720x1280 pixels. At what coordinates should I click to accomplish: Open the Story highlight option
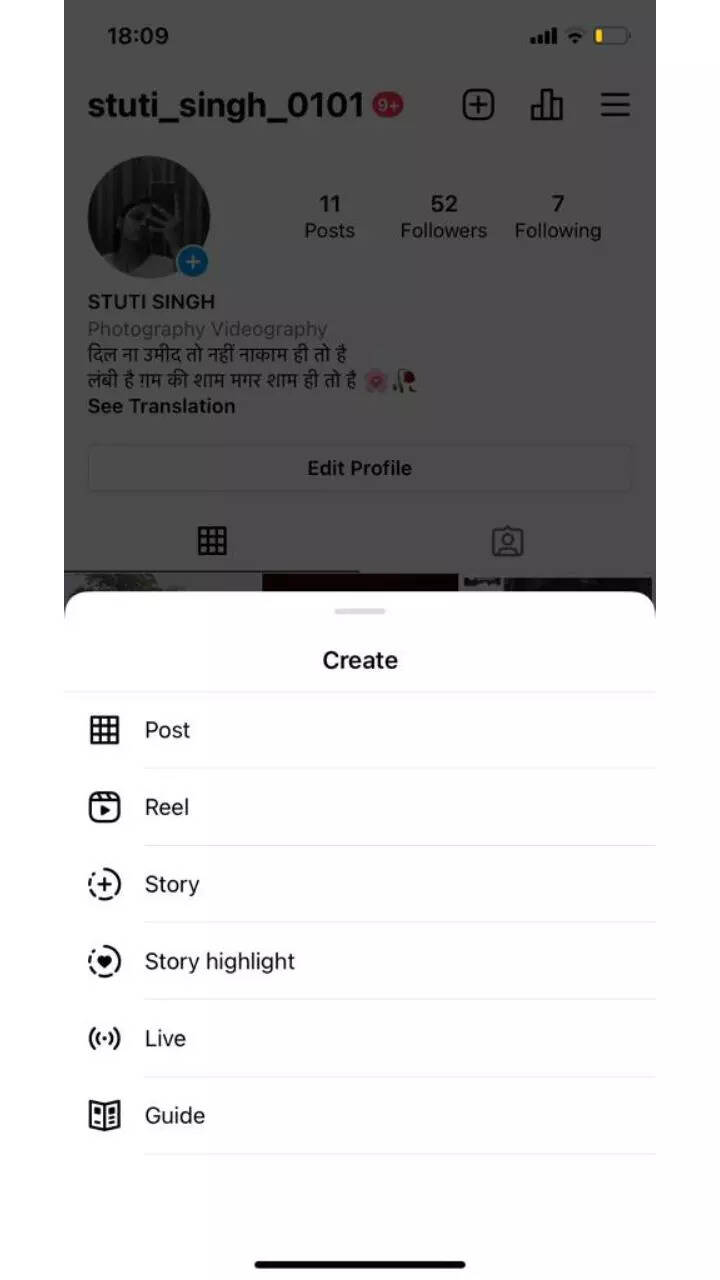coord(219,961)
